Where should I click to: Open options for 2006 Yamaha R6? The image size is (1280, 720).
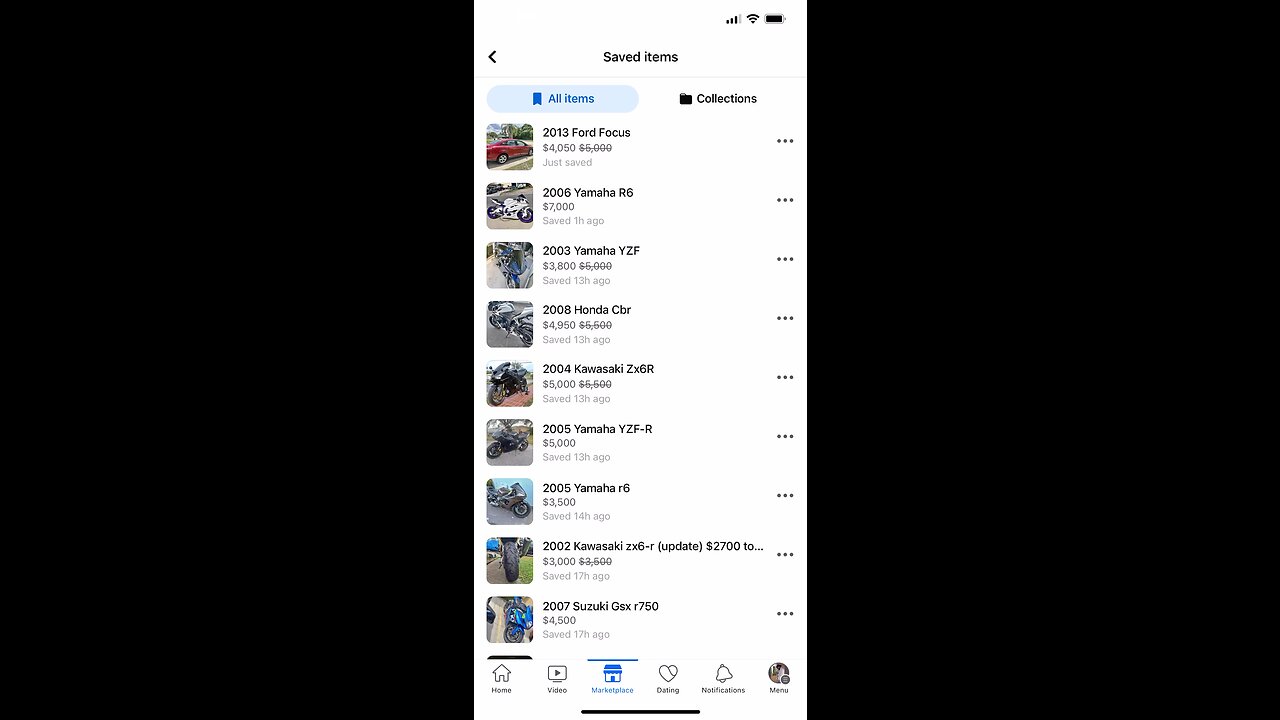[785, 200]
